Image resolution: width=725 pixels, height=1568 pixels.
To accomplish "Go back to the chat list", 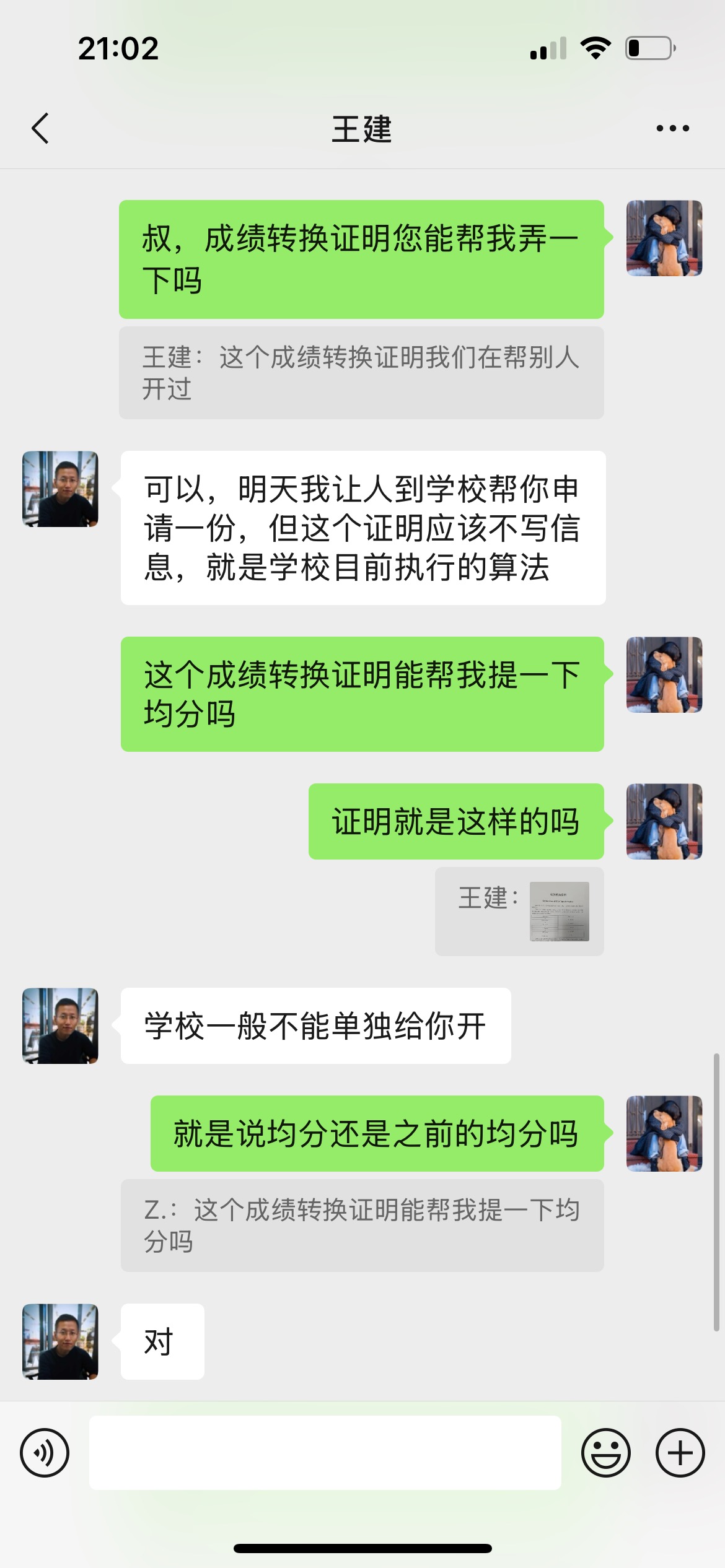I will [x=40, y=129].
